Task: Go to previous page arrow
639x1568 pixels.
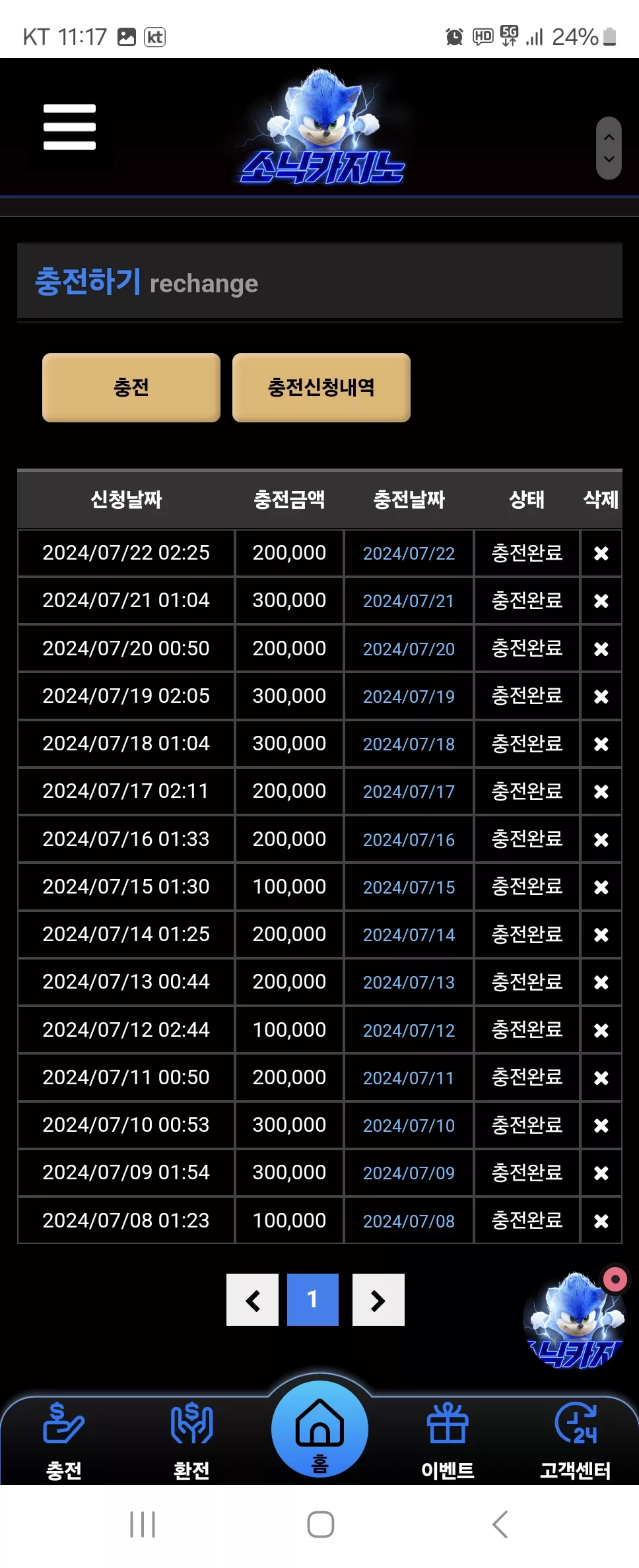Action: pos(252,1299)
